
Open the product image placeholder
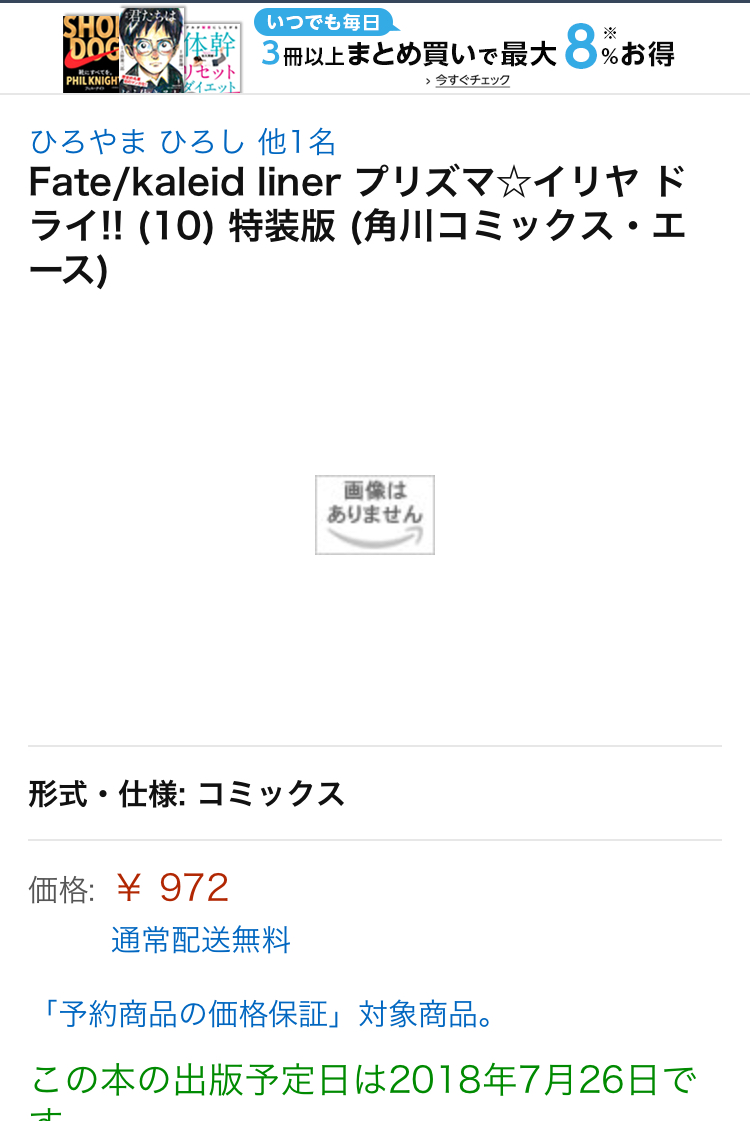point(375,515)
